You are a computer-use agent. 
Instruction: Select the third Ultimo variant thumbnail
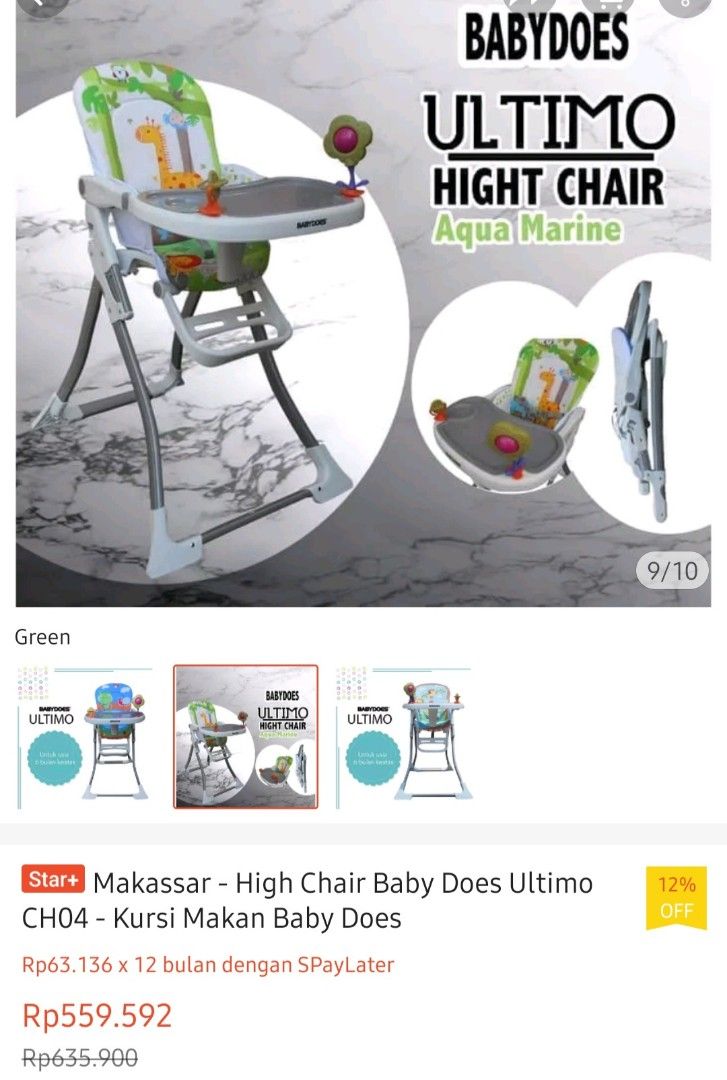(x=404, y=736)
